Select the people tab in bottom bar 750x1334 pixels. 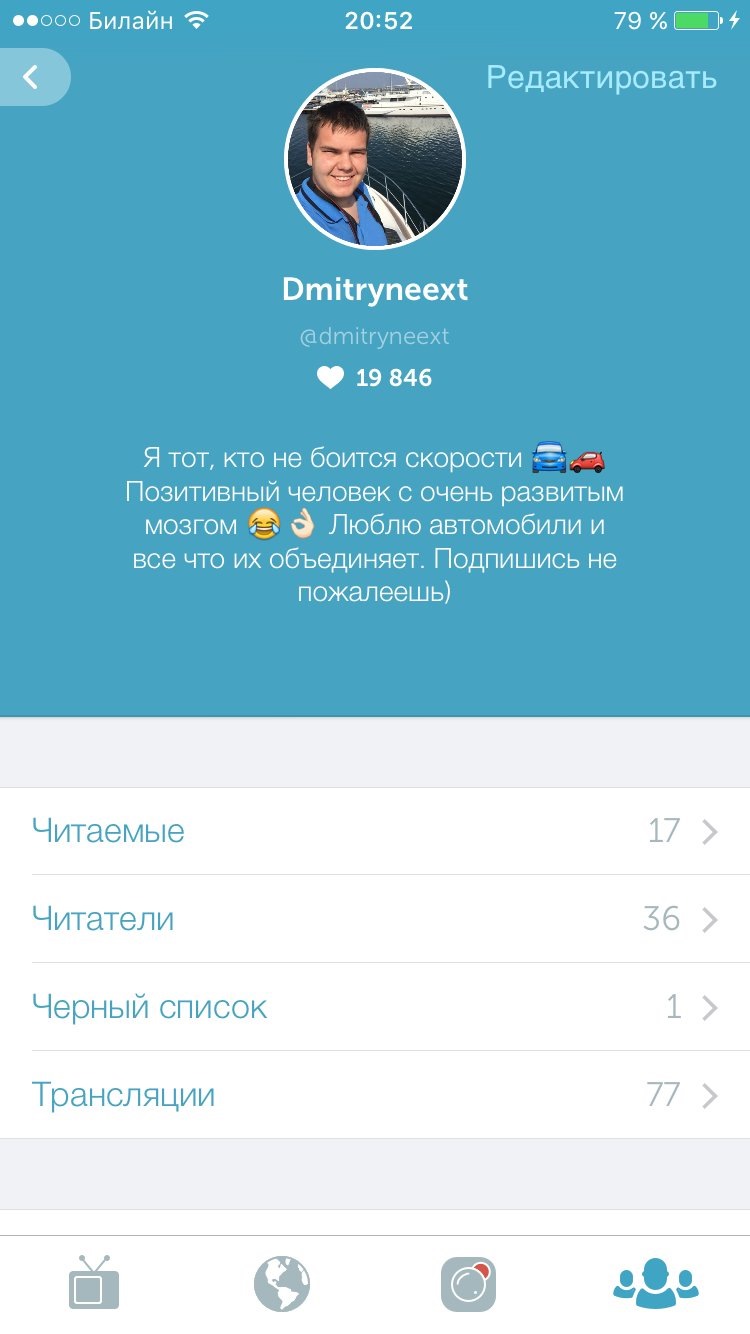point(656,1286)
